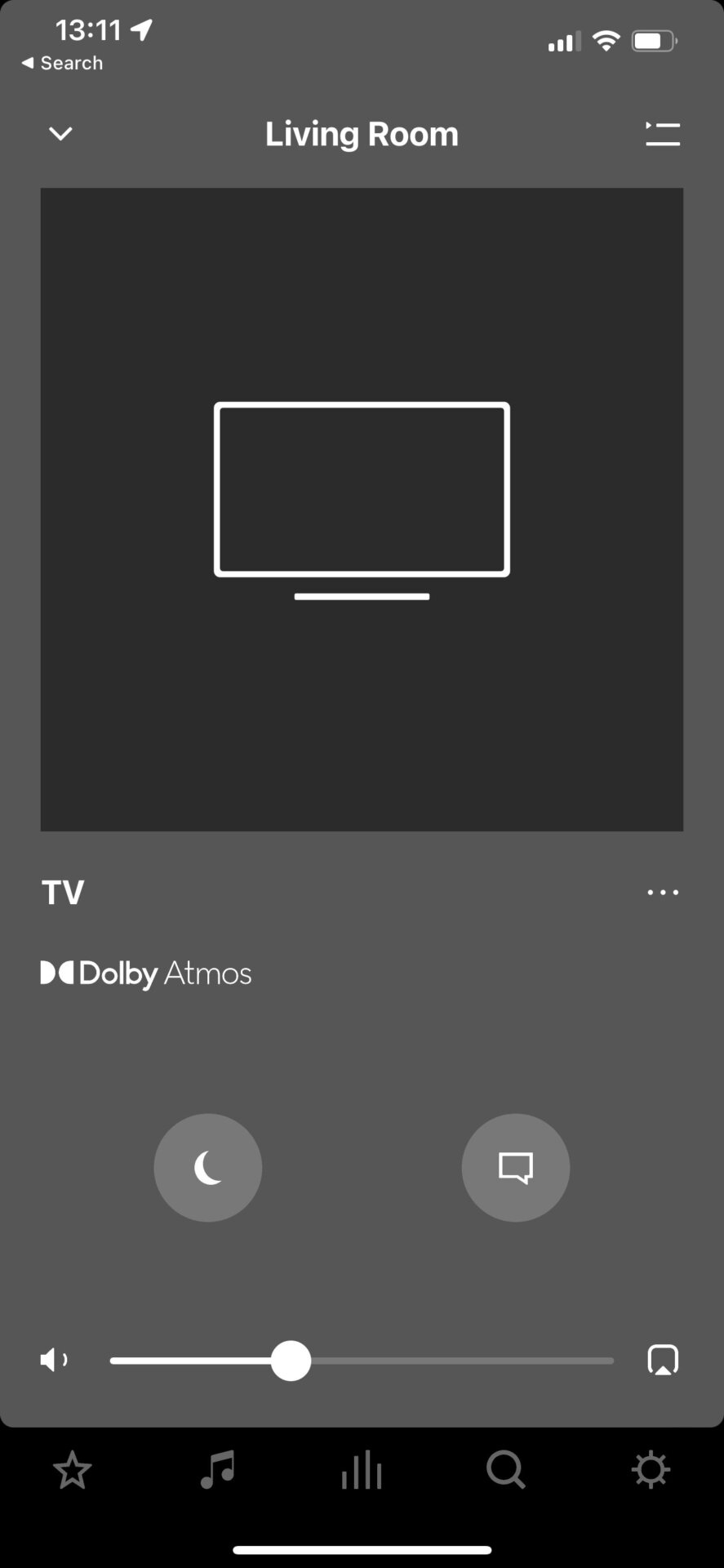
Task: Collapse the player with the down chevron
Action: (60, 134)
